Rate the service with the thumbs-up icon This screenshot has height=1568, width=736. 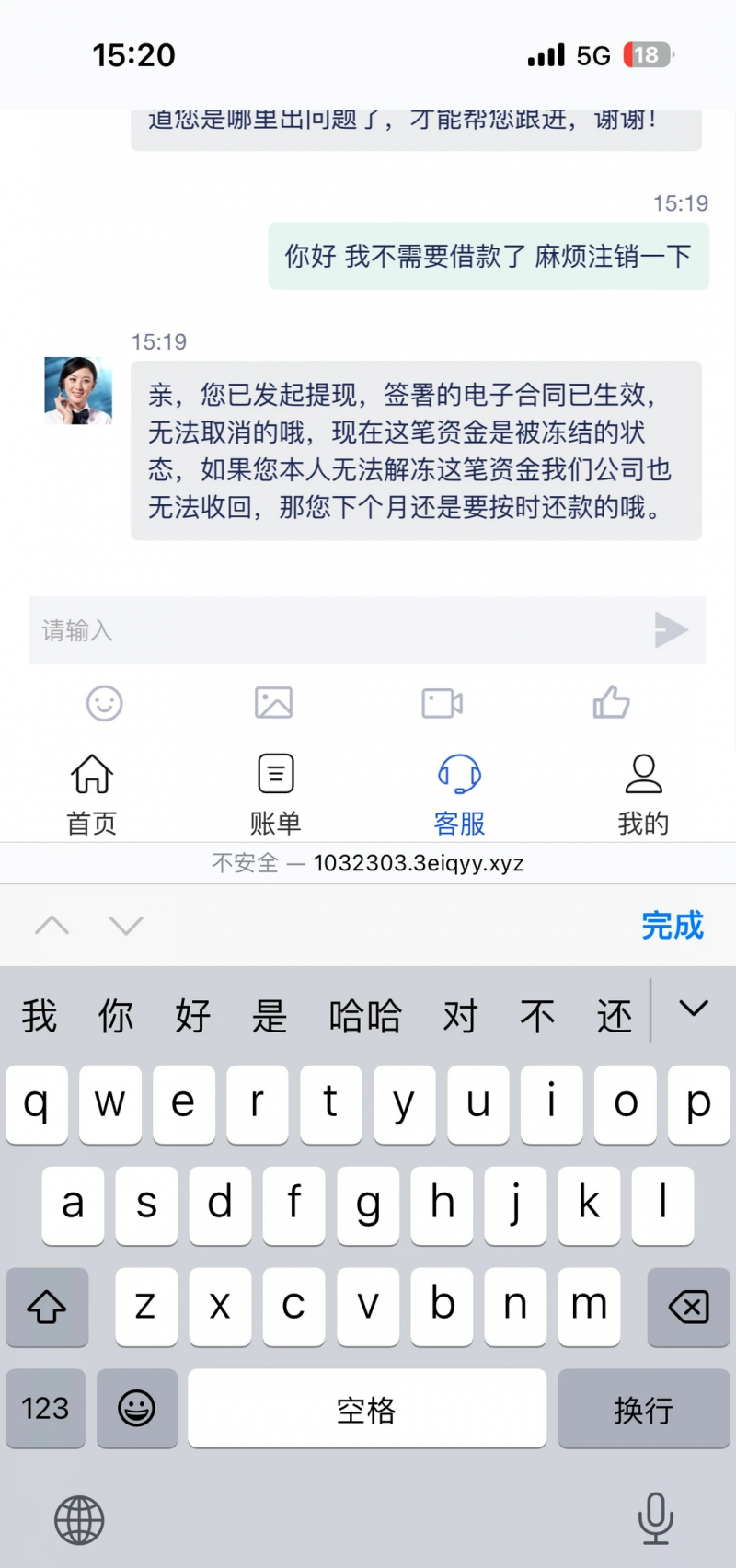coord(611,703)
